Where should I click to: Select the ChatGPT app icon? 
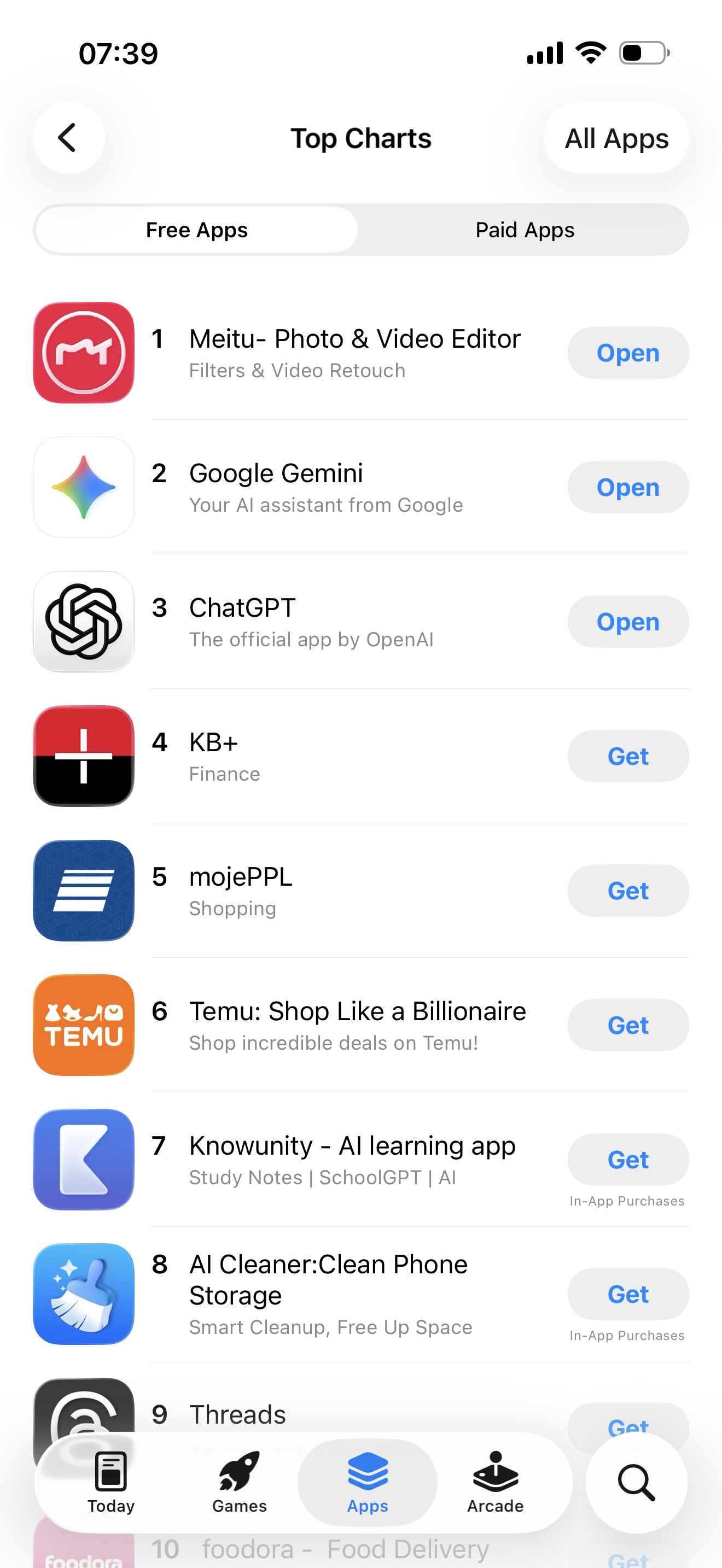tap(83, 622)
